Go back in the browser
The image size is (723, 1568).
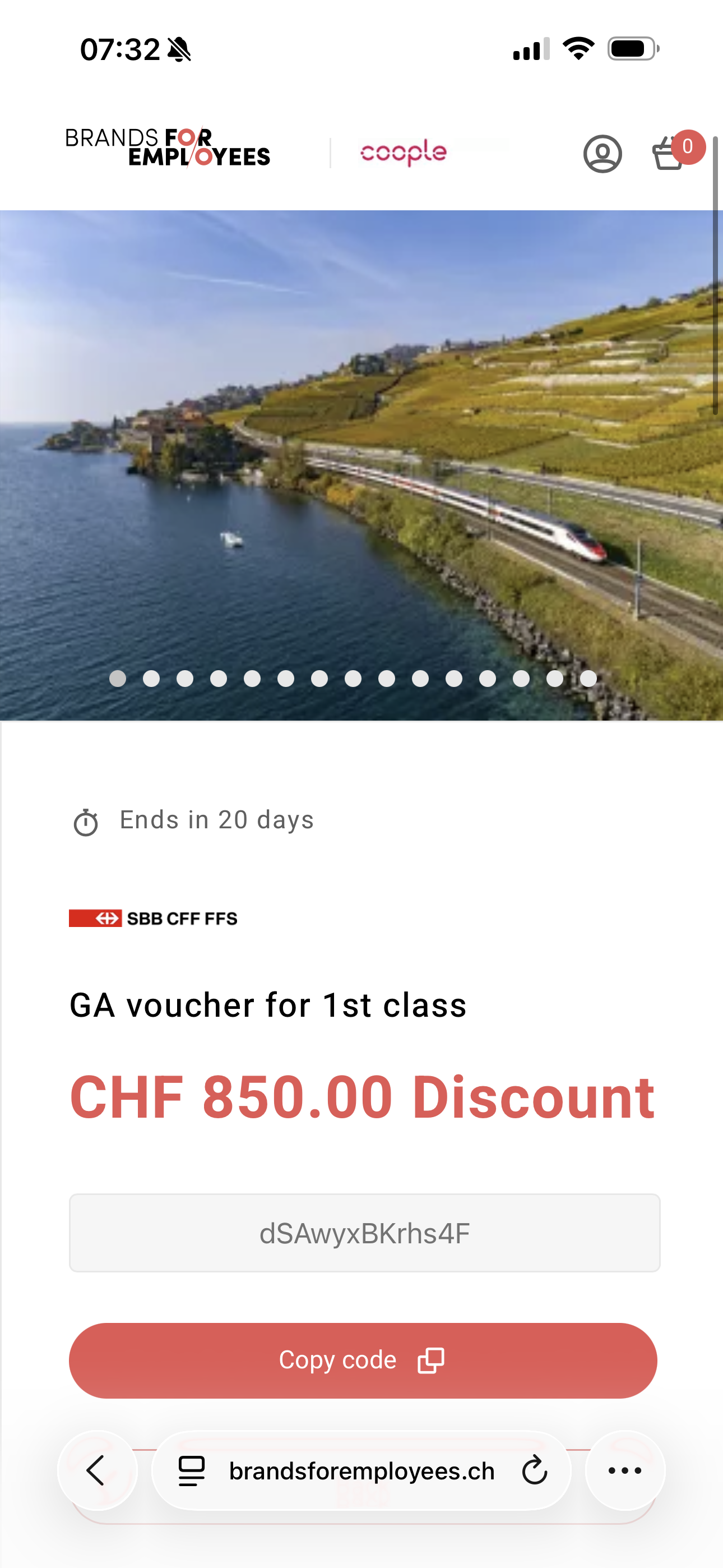97,1470
